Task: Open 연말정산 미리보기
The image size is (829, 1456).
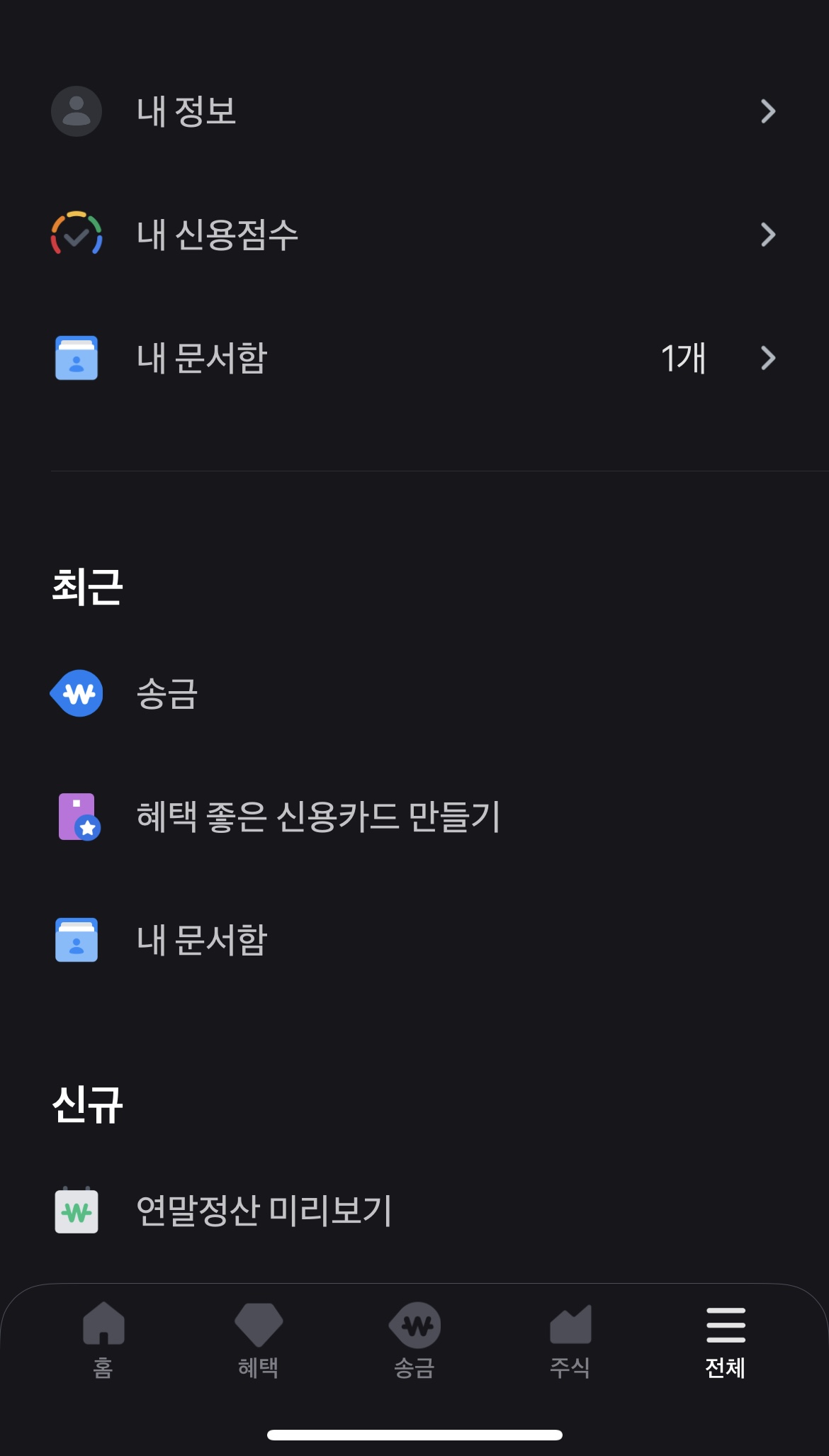Action: tap(414, 1210)
